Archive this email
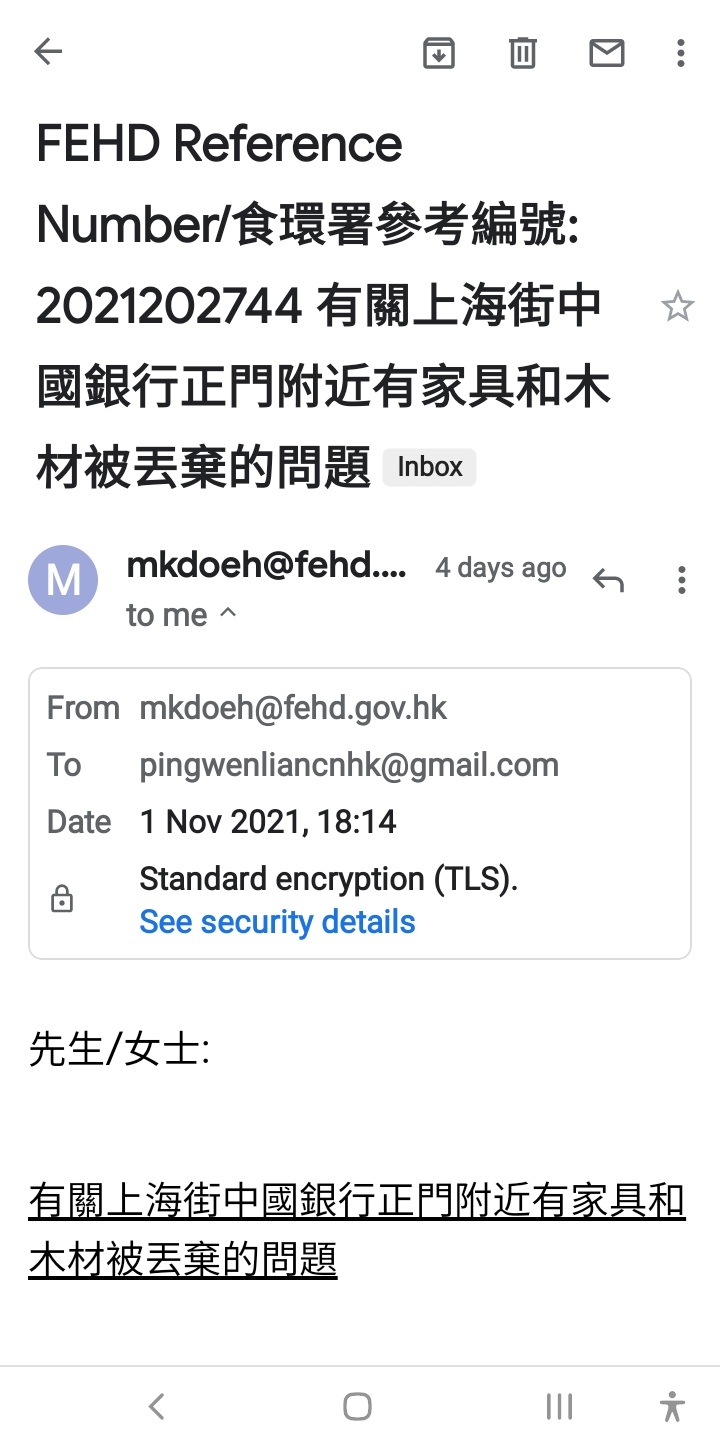 [x=439, y=53]
